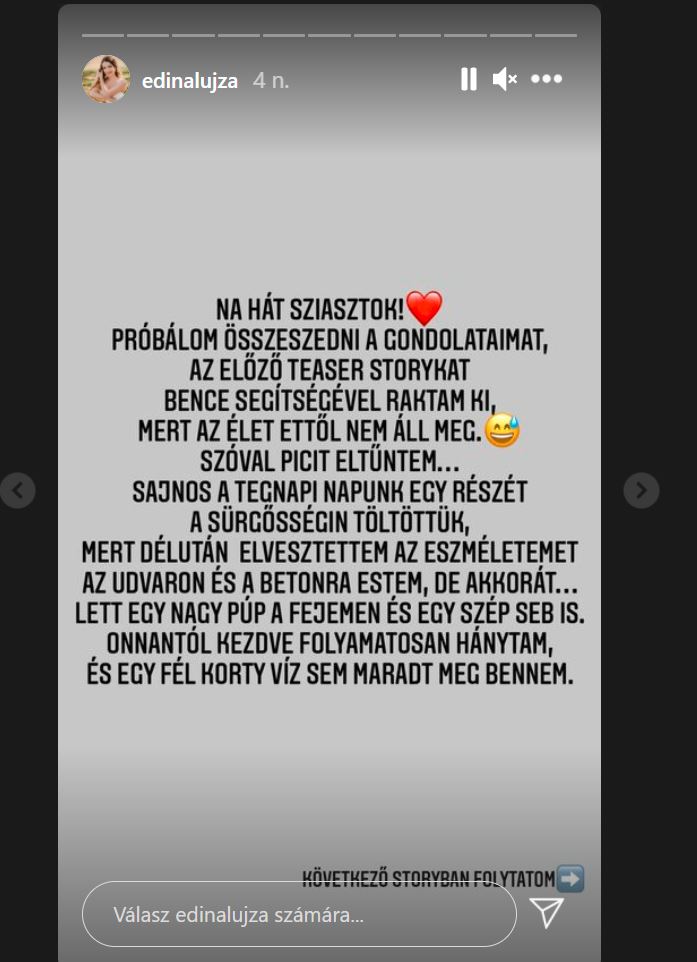The image size is (697, 962).
Task: Open edinalujza's profile from the username
Action: click(x=190, y=81)
